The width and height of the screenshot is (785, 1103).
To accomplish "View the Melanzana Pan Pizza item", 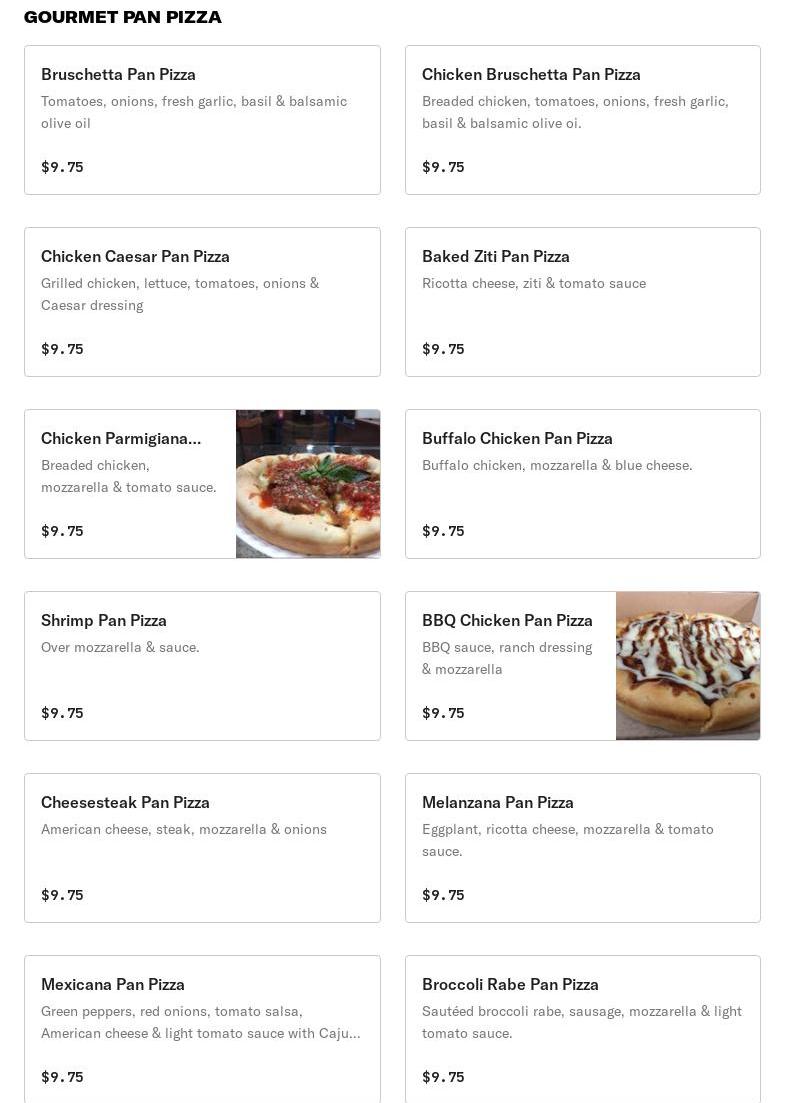I will [582, 848].
